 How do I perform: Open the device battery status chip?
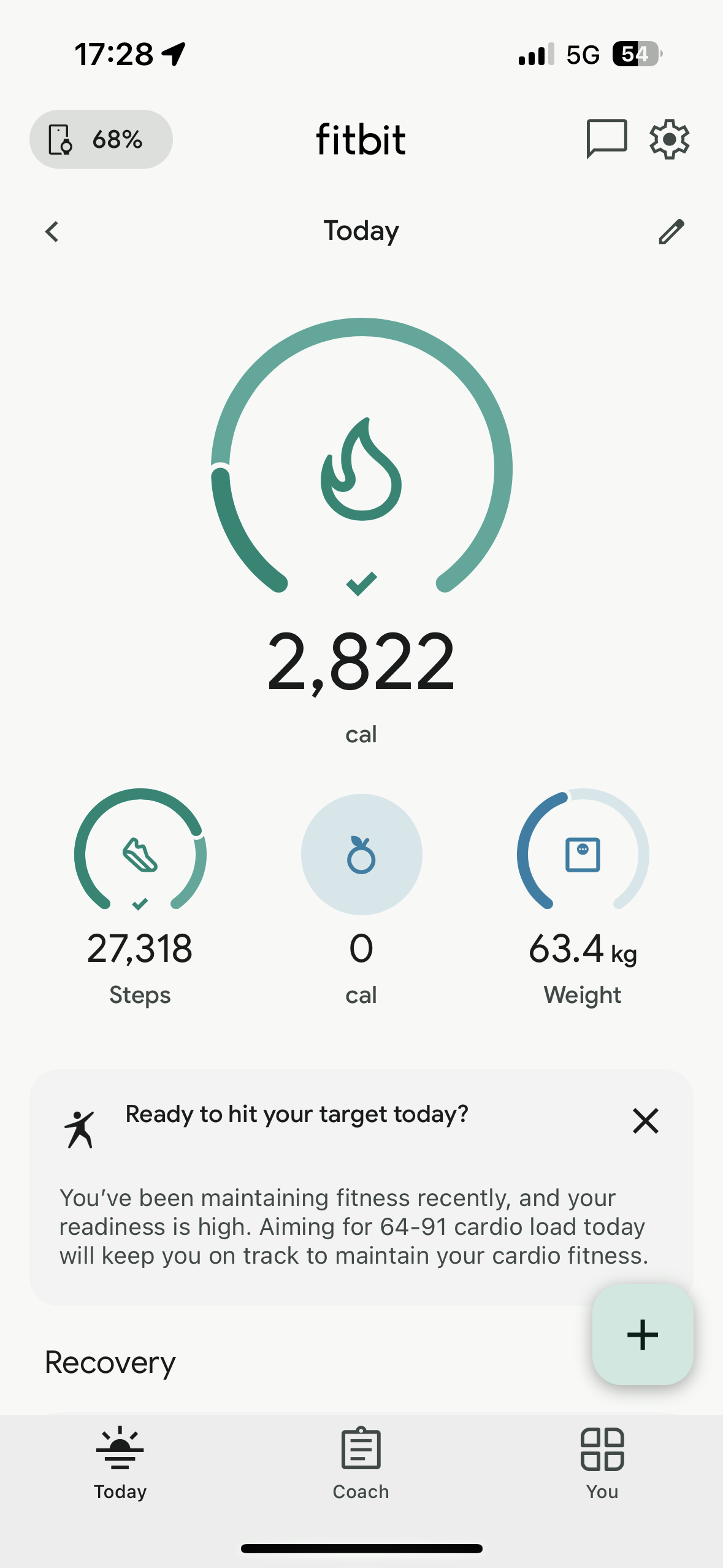coord(101,139)
